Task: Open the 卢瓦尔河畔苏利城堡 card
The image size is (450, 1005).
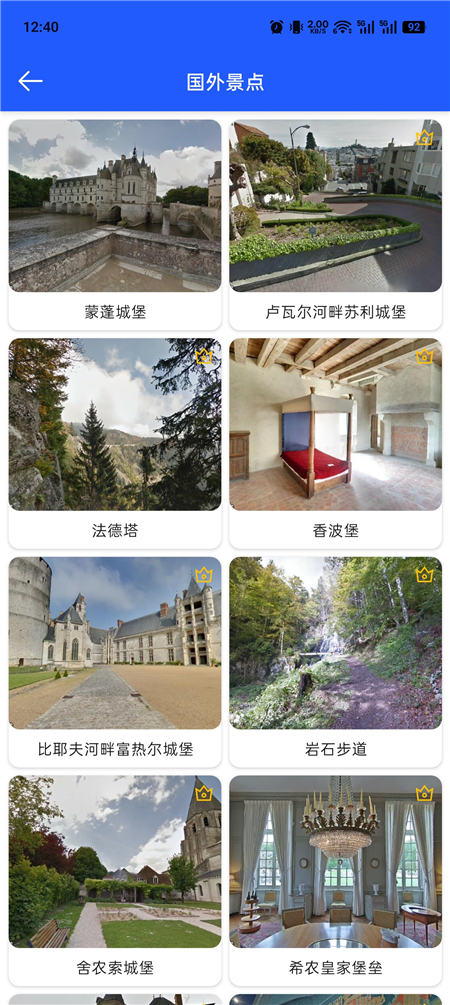Action: click(x=335, y=224)
